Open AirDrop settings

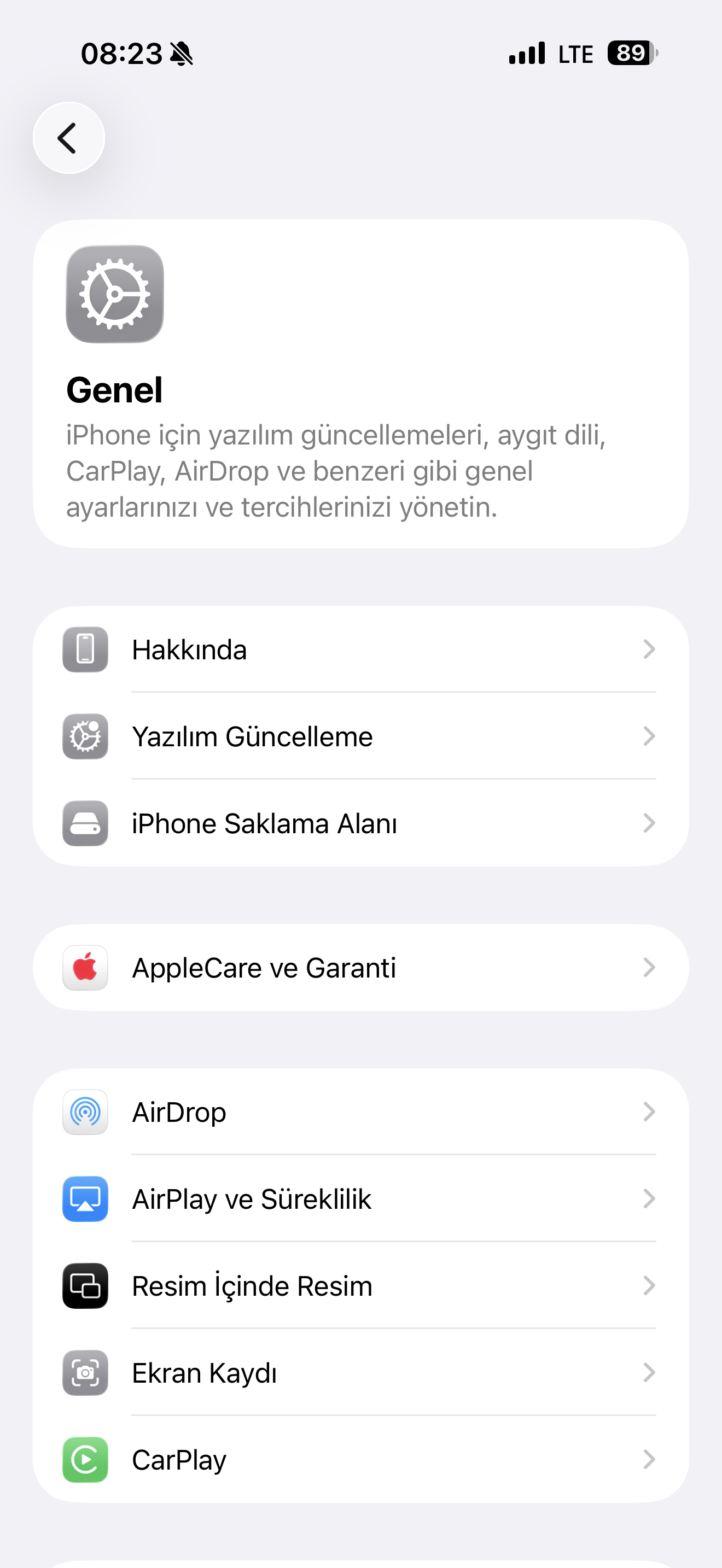(x=360, y=1112)
